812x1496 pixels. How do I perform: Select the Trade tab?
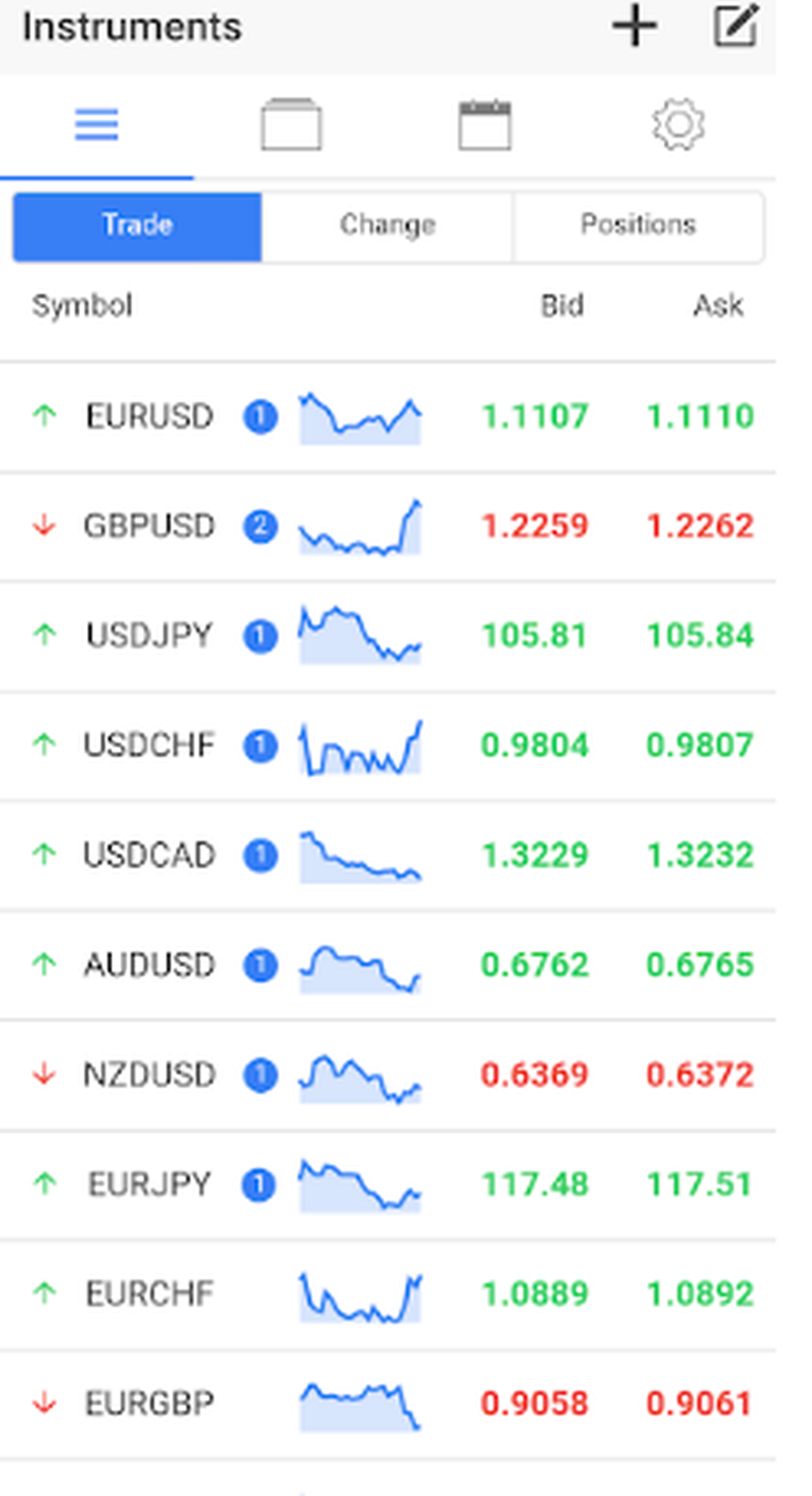[136, 226]
